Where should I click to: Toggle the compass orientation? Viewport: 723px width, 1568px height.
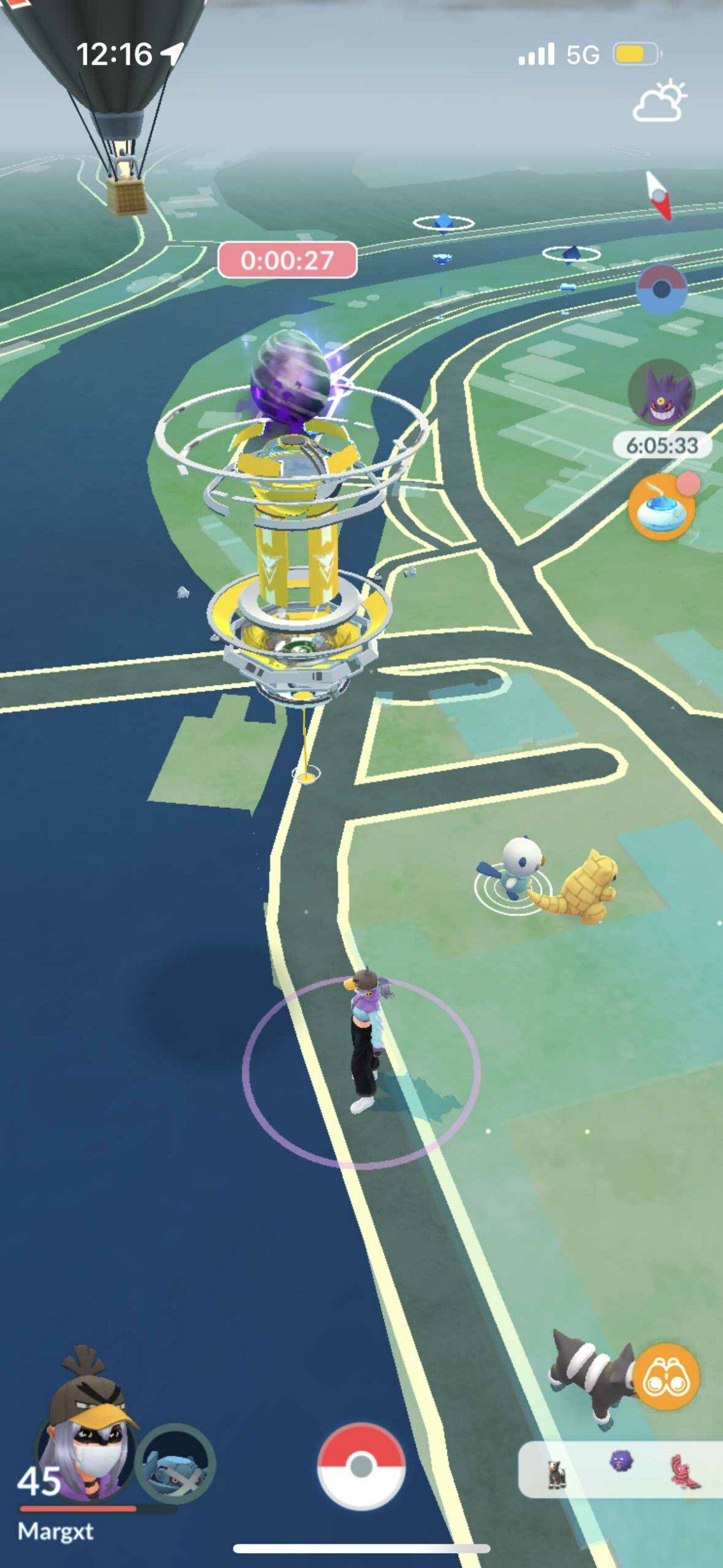[659, 195]
